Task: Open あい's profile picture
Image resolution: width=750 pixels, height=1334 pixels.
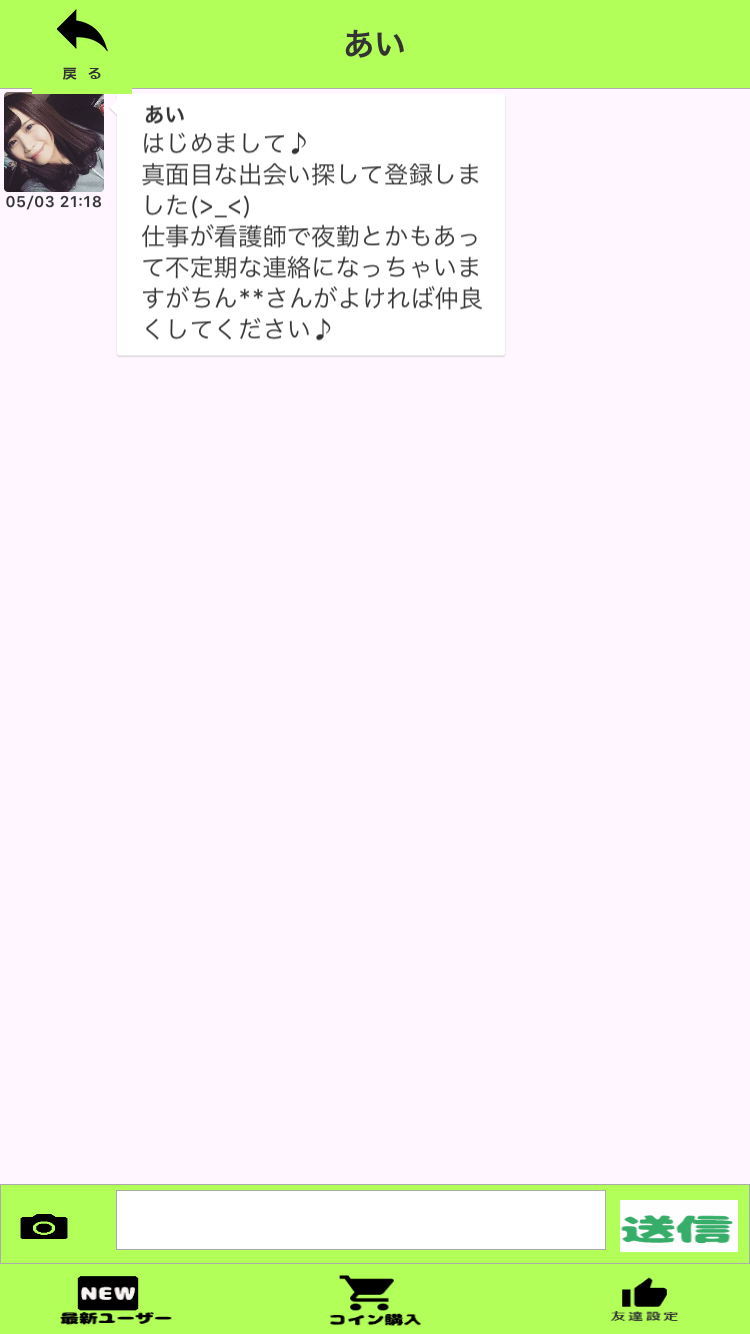Action: [54, 142]
